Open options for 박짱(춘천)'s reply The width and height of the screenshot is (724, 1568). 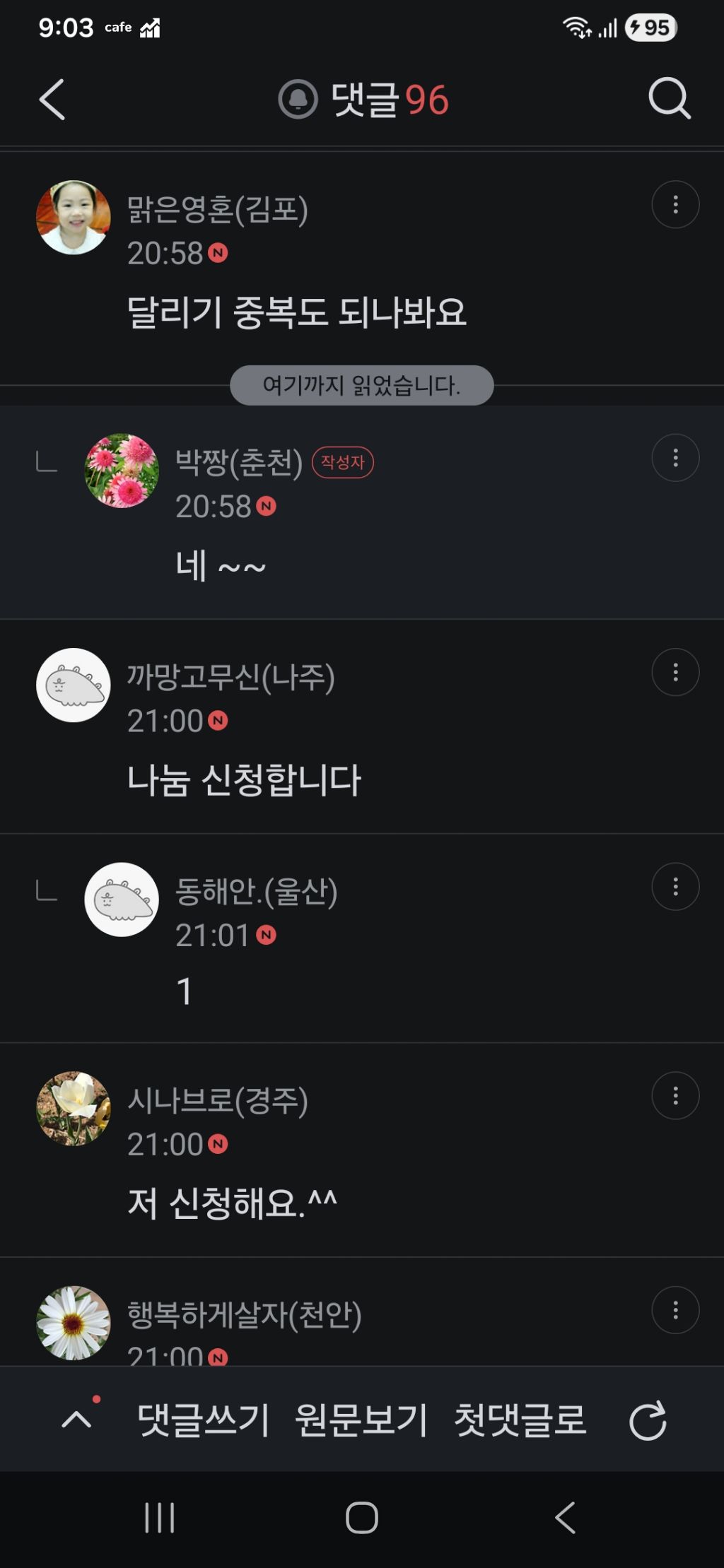pos(675,458)
